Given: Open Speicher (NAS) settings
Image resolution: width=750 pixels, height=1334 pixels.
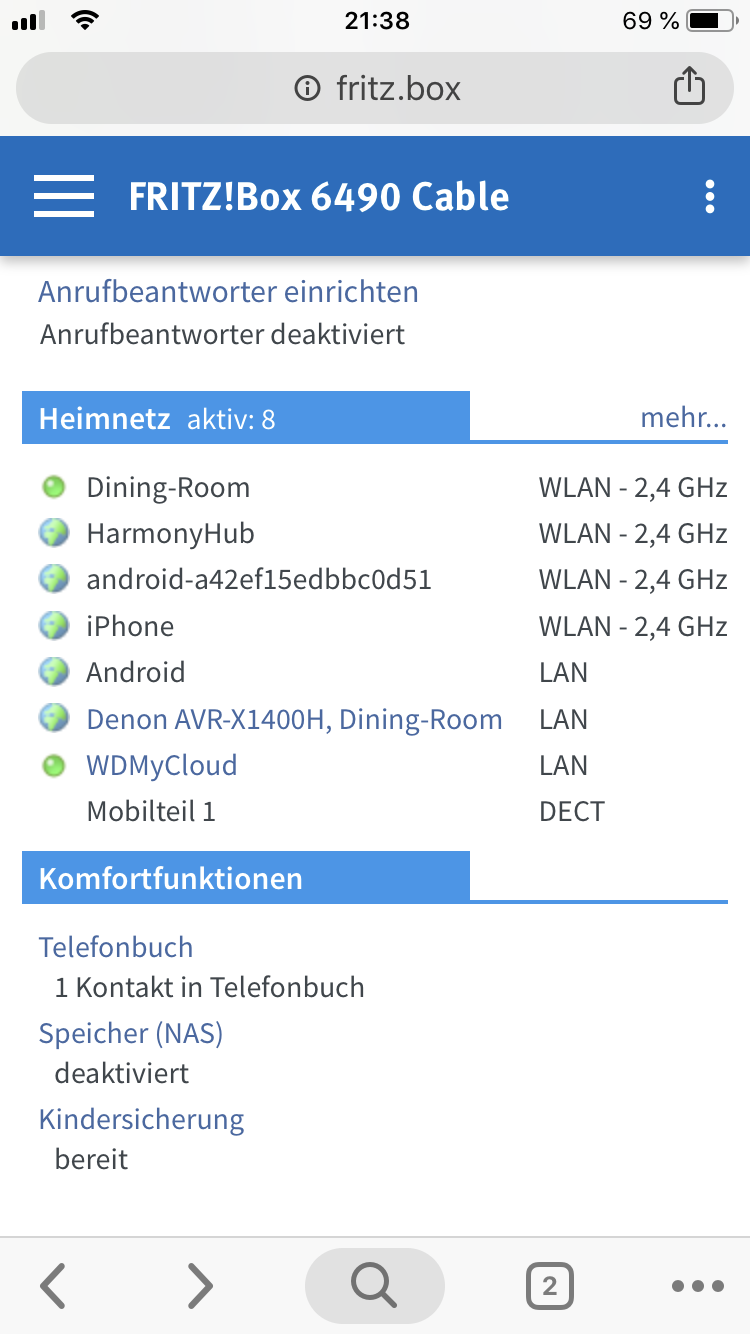Looking at the screenshot, I should pyautogui.click(x=130, y=1032).
